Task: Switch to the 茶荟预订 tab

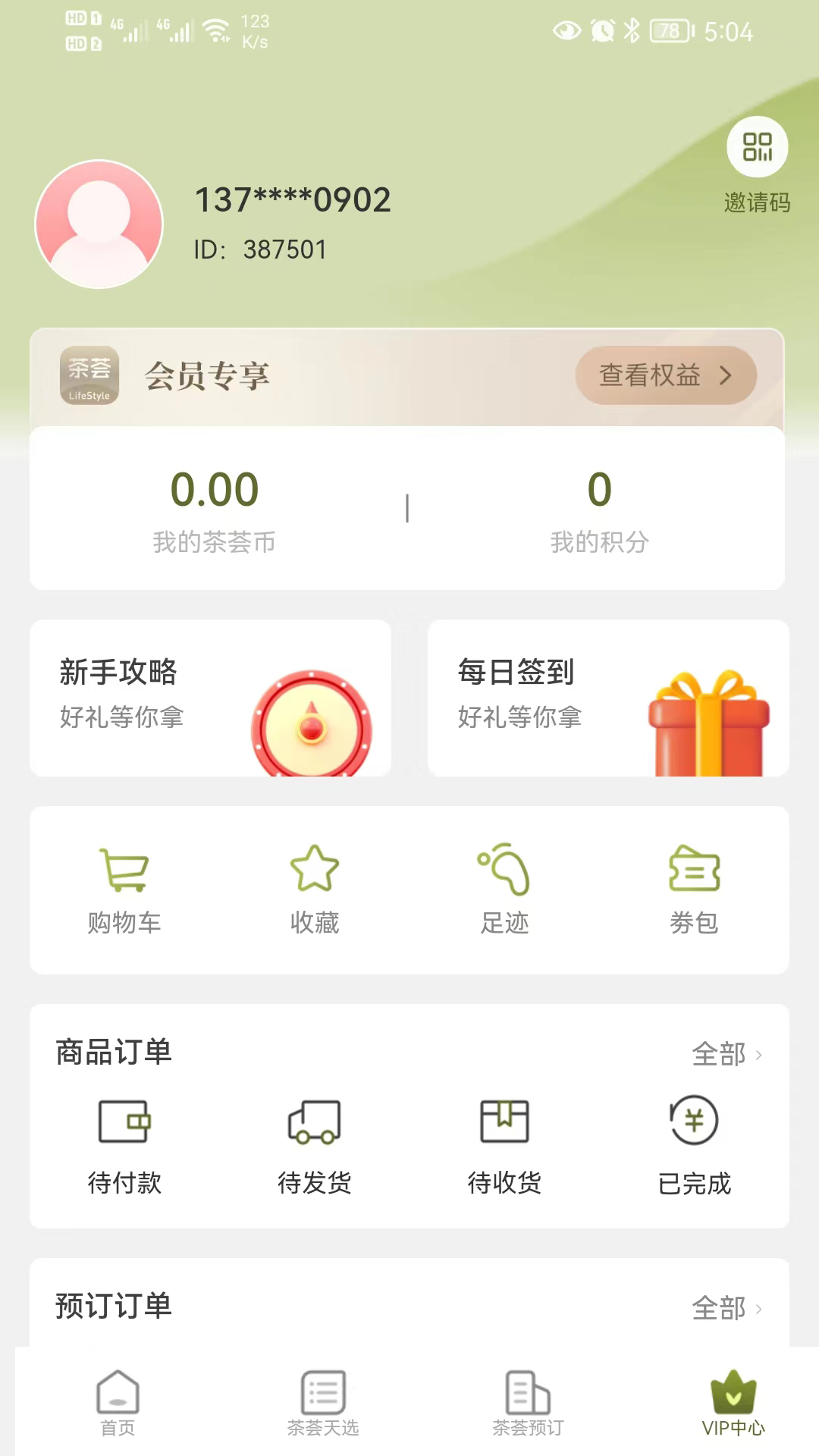Action: pos(528,1403)
